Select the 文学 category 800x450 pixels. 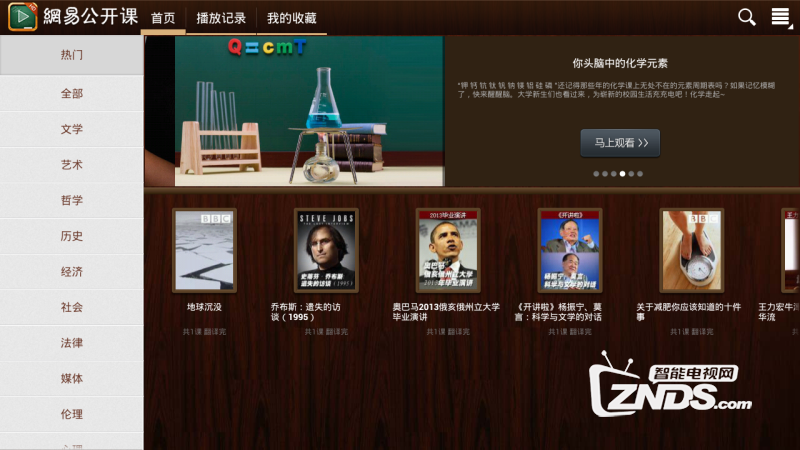[72, 129]
